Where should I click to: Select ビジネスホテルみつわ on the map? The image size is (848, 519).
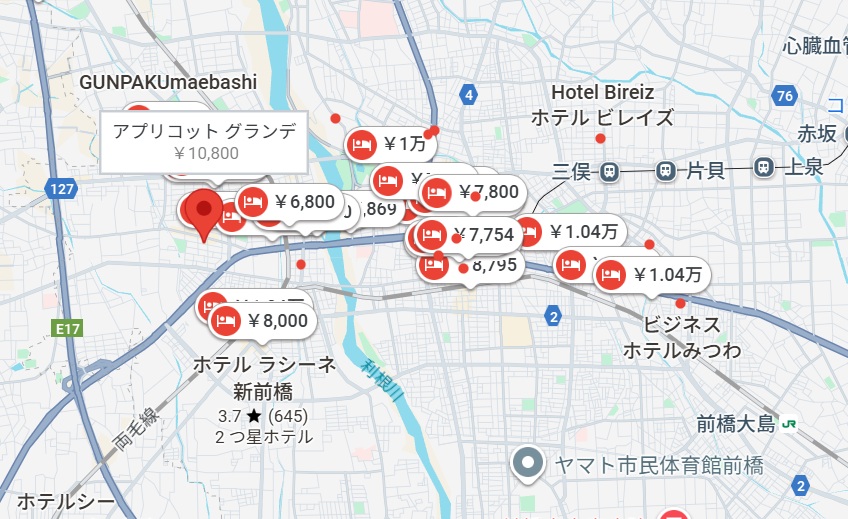(x=682, y=337)
